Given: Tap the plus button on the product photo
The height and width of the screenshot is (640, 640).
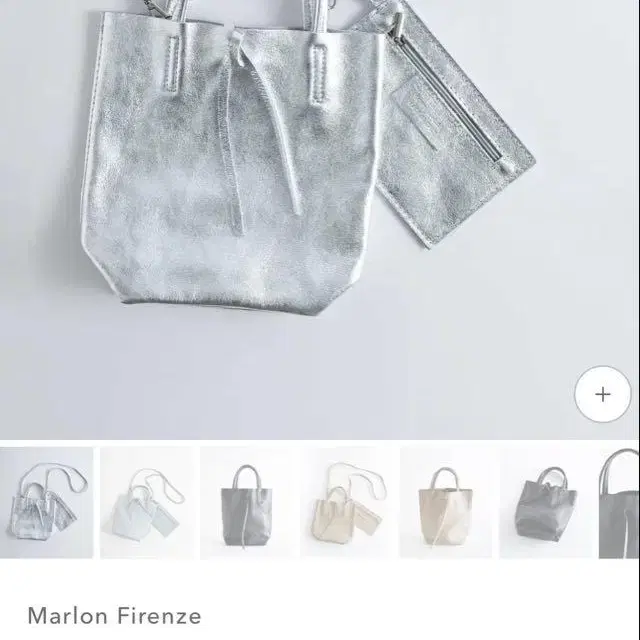Looking at the screenshot, I should tap(602, 394).
